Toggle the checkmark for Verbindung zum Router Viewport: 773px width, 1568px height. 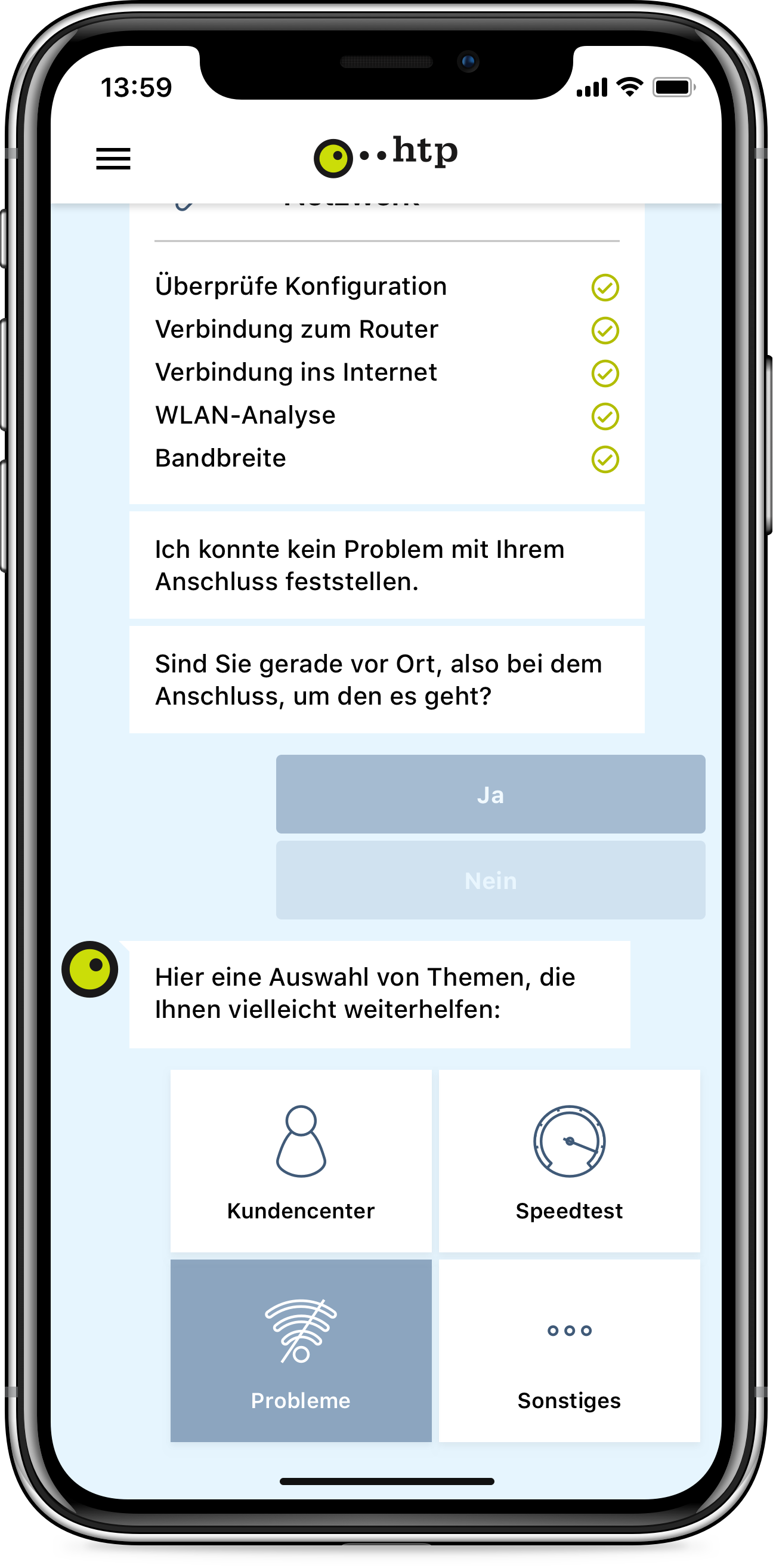pos(604,330)
